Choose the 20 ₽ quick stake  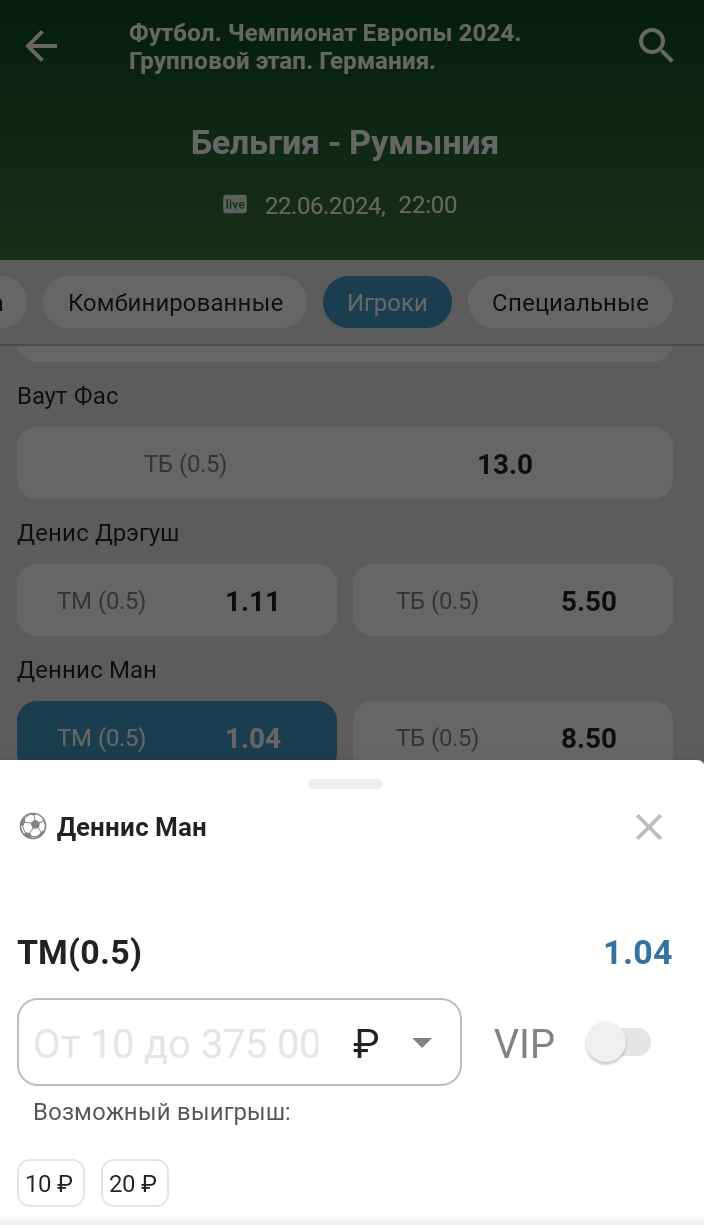(x=134, y=1184)
